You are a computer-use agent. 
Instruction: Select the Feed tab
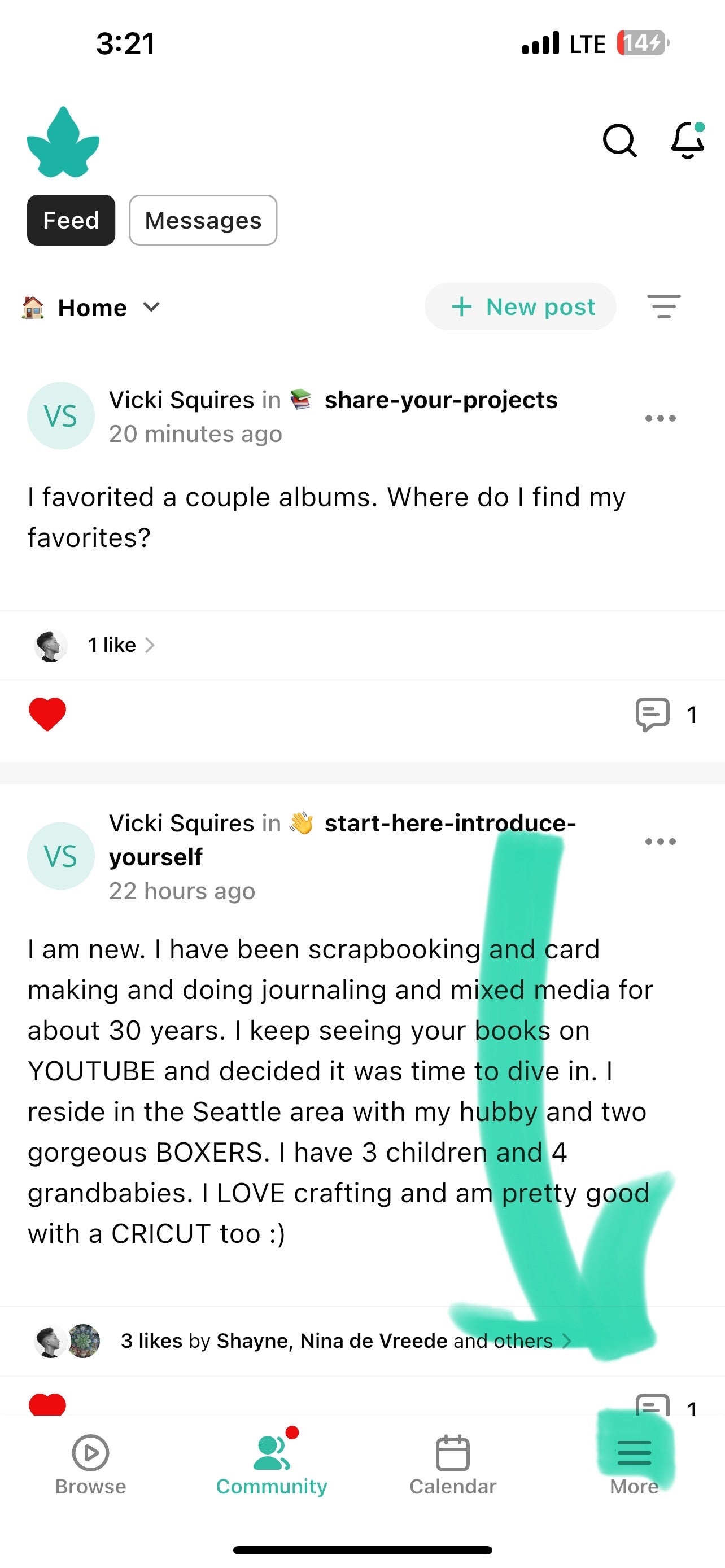click(x=71, y=220)
